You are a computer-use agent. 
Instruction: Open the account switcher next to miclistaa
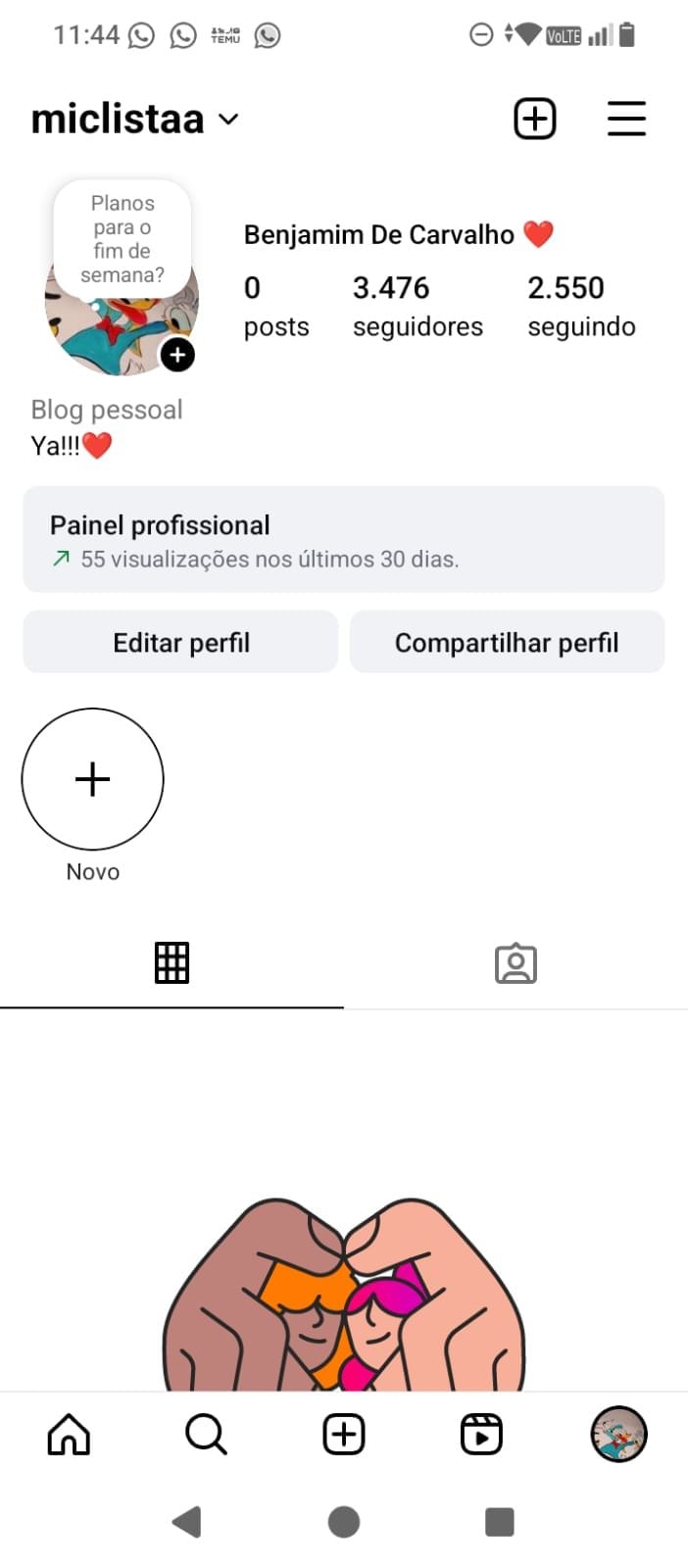click(228, 120)
